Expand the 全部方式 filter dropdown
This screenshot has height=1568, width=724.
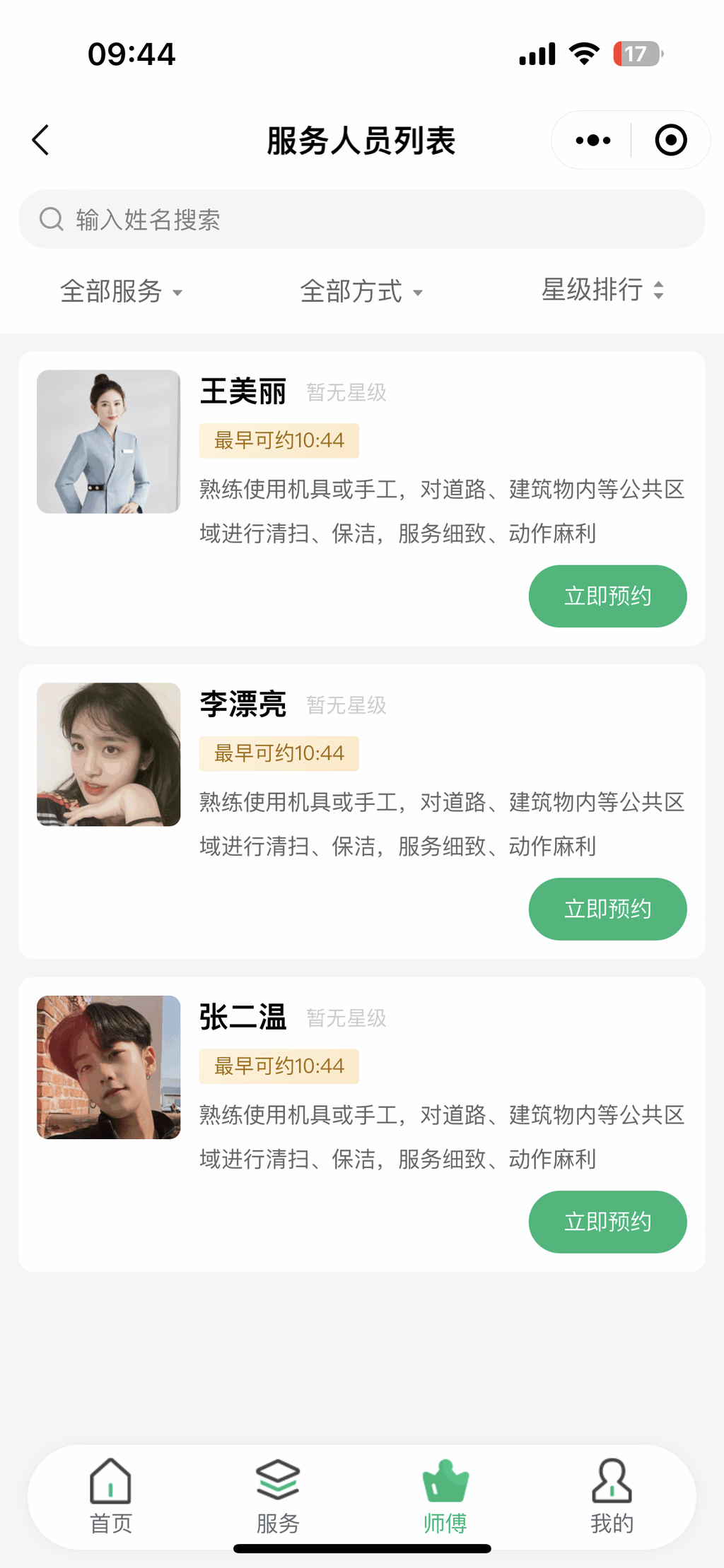(x=361, y=291)
